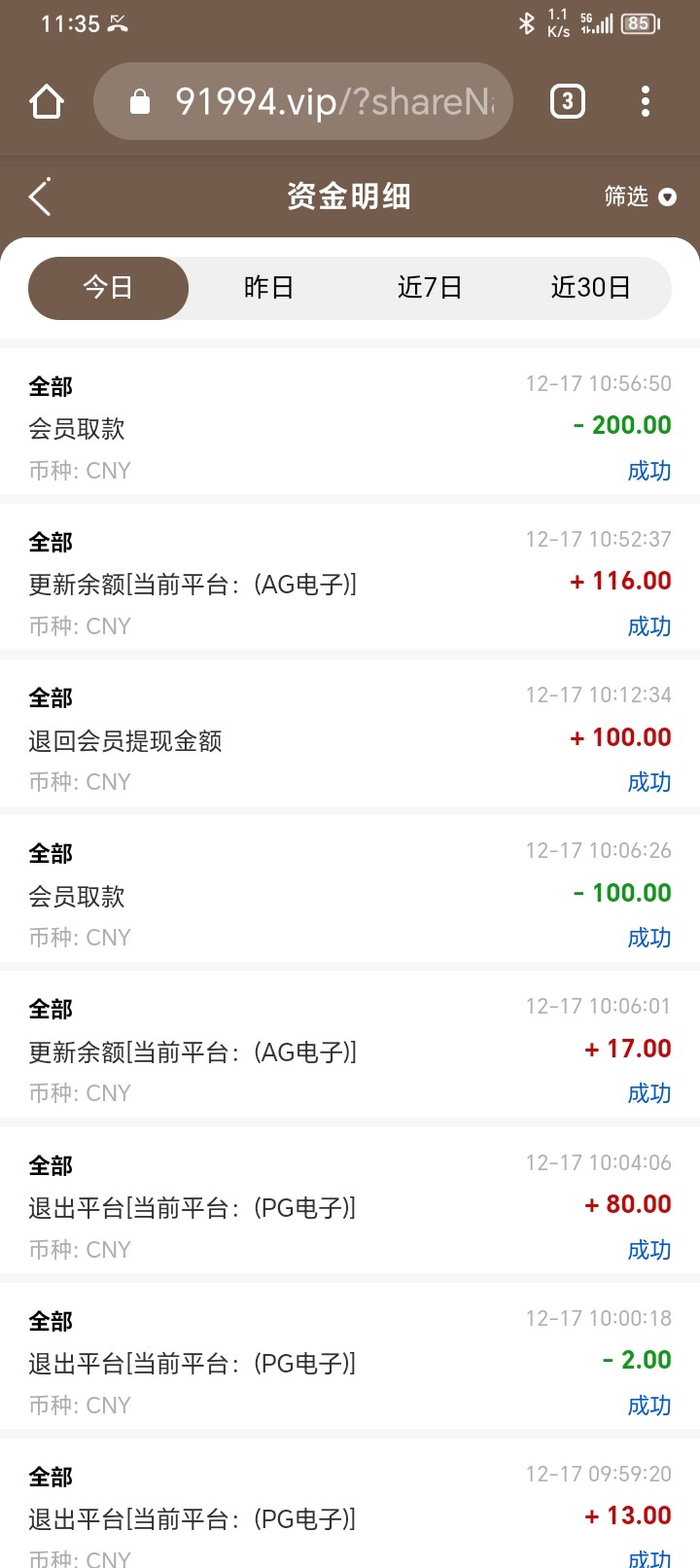Tap the browser home icon

tap(47, 101)
